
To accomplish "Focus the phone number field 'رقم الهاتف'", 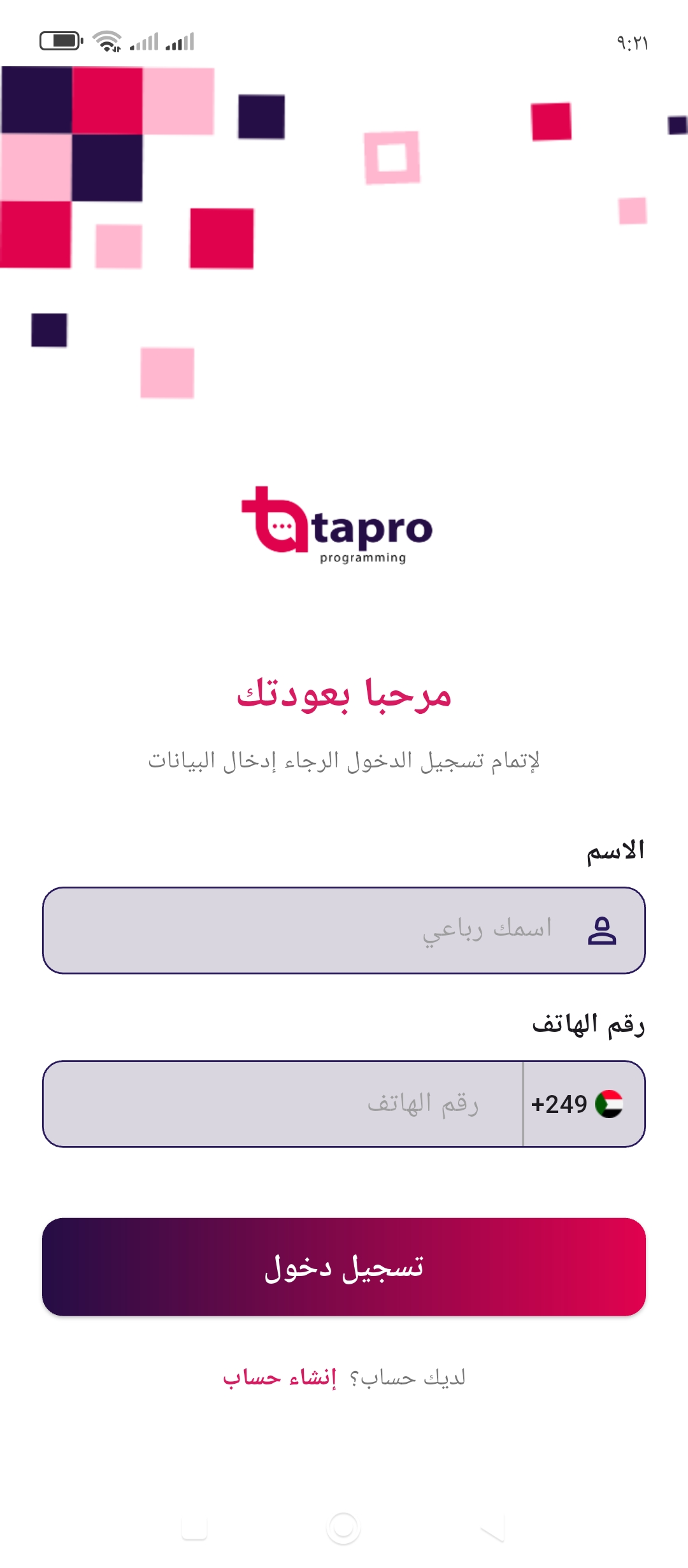I will tap(283, 1104).
